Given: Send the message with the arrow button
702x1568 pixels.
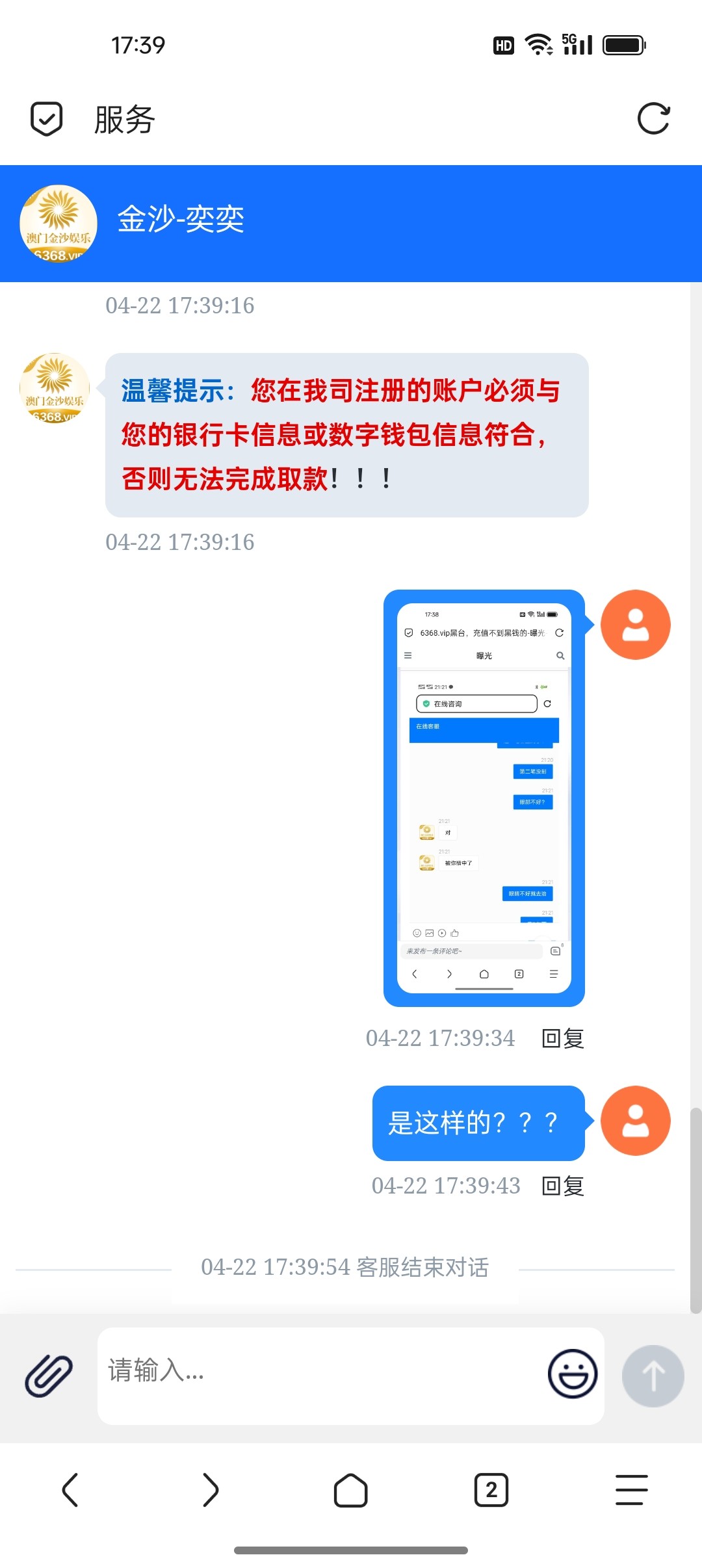Looking at the screenshot, I should point(653,1376).
